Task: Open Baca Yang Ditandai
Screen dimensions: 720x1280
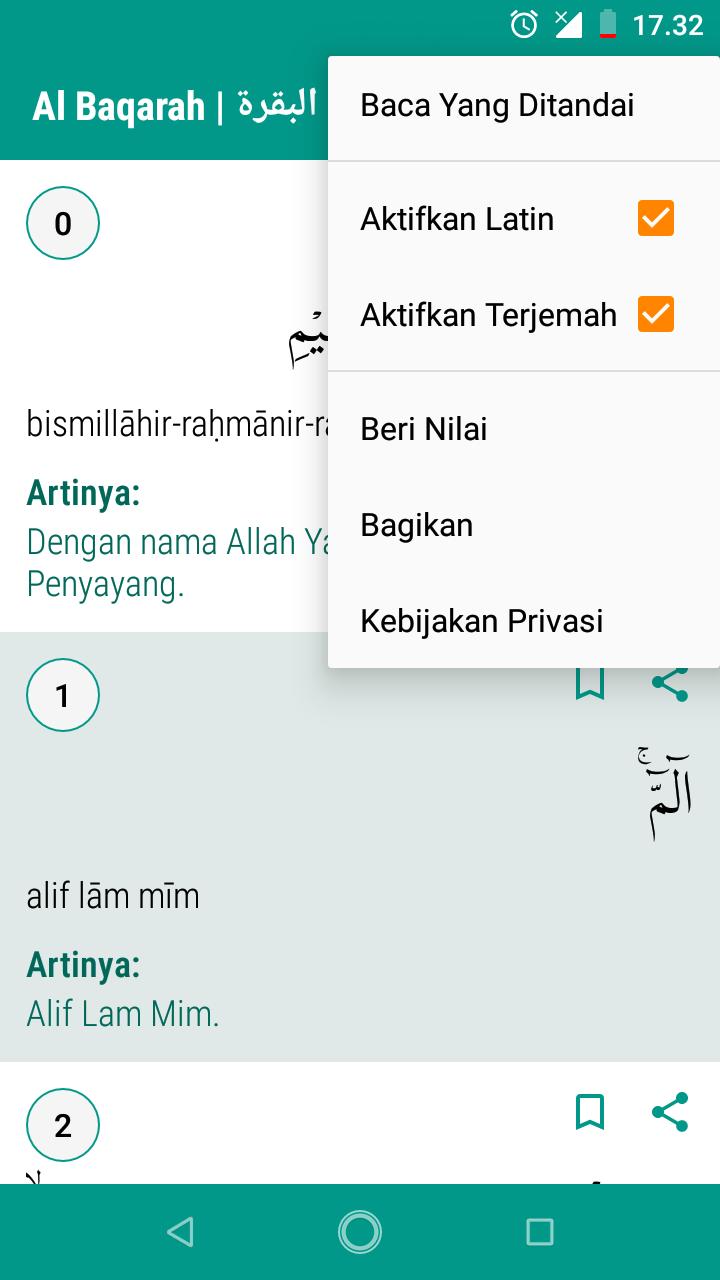Action: 523,105
